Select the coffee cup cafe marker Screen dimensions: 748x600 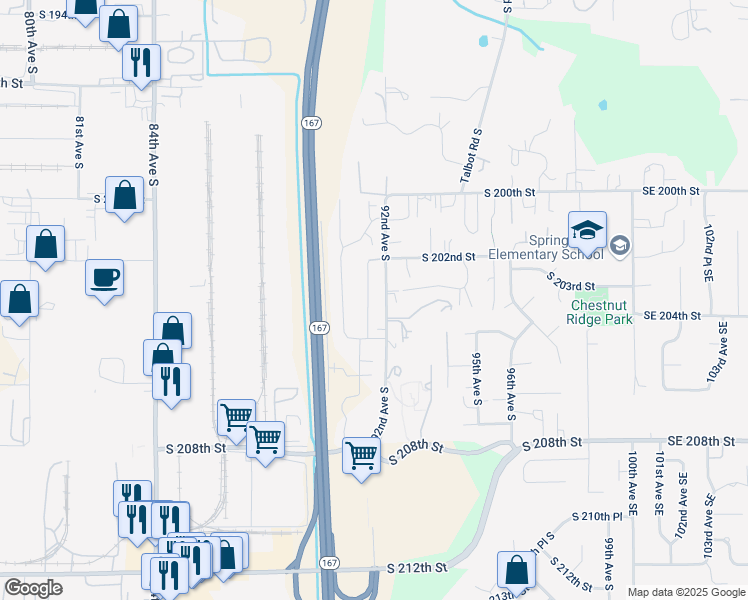click(104, 277)
